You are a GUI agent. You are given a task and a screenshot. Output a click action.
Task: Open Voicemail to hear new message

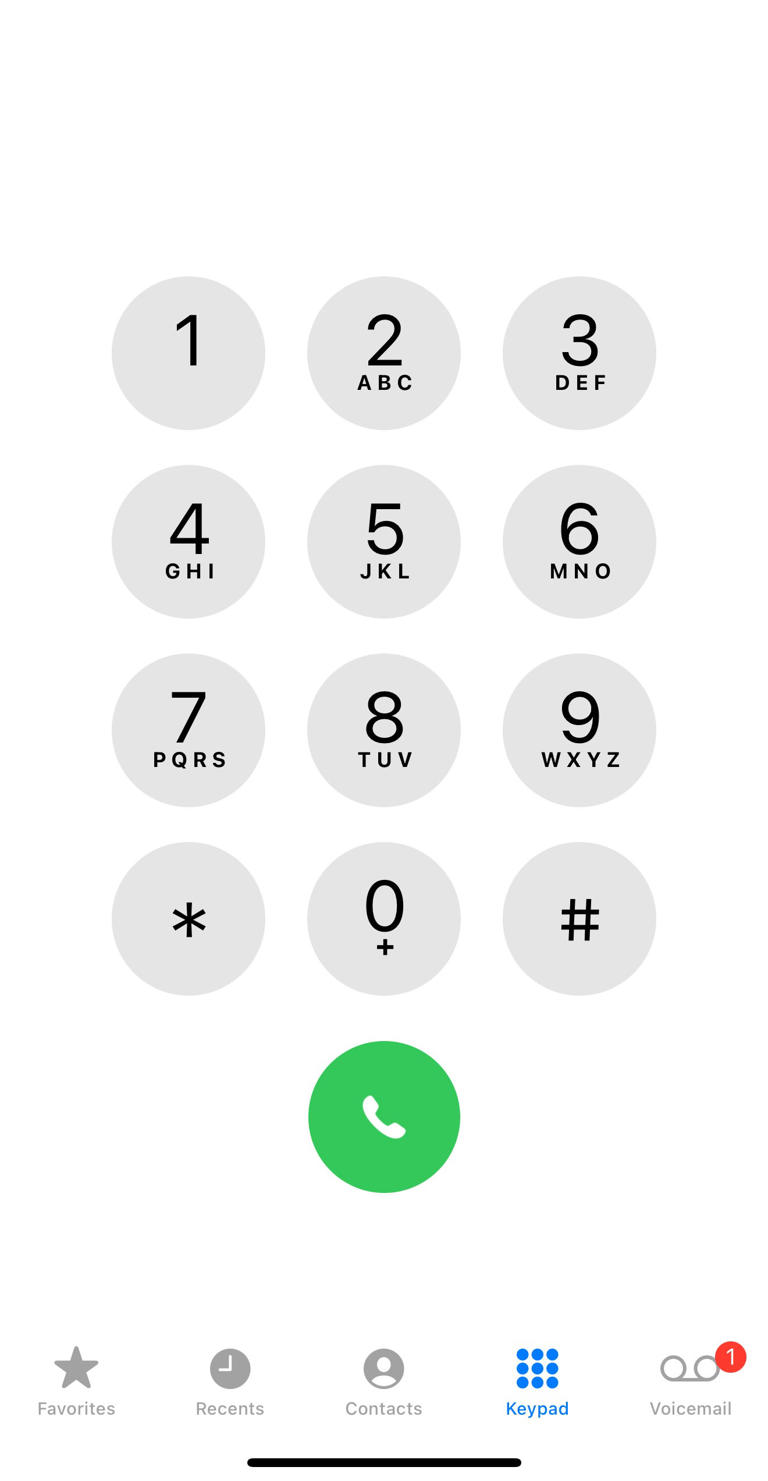690,1381
